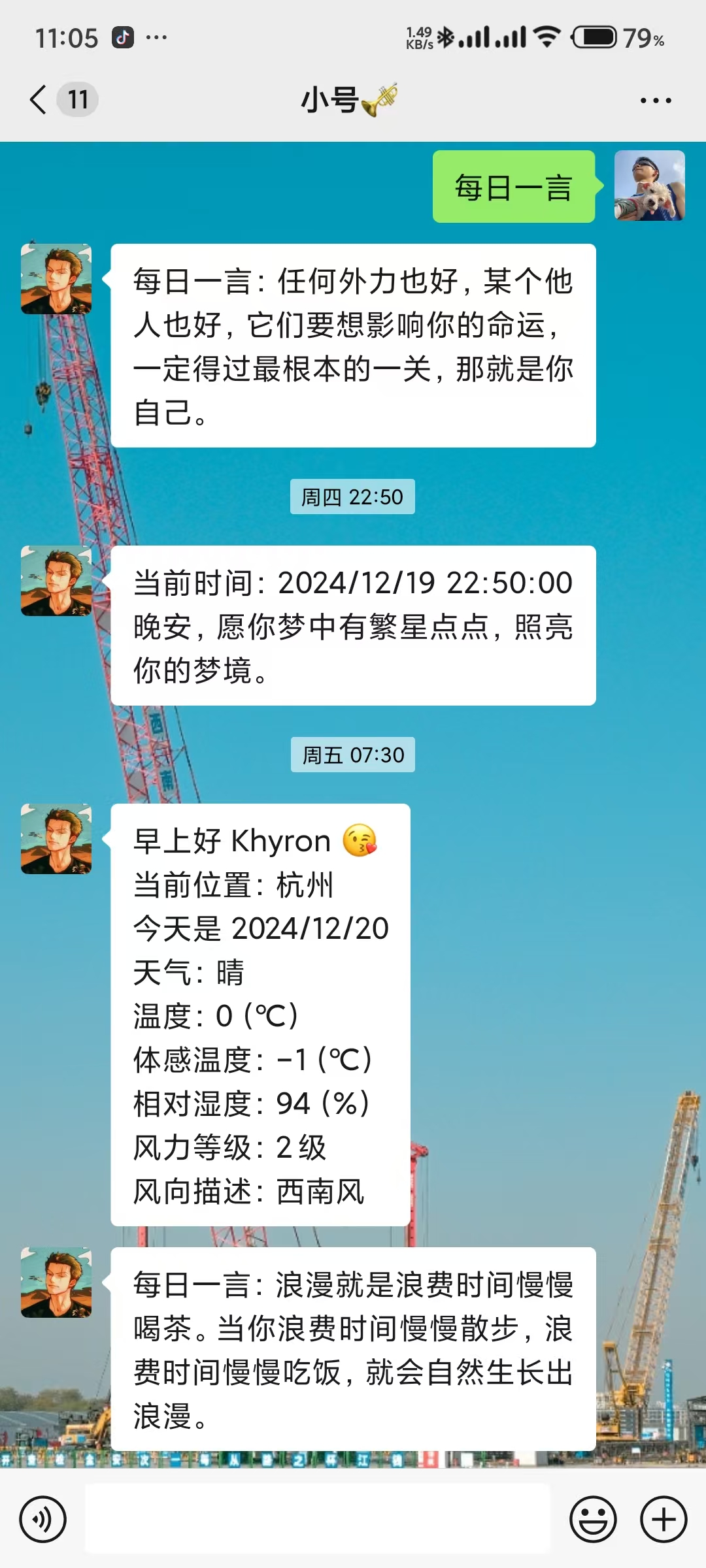Open the emoji sticker panel
Image resolution: width=706 pixels, height=1568 pixels.
(593, 1519)
